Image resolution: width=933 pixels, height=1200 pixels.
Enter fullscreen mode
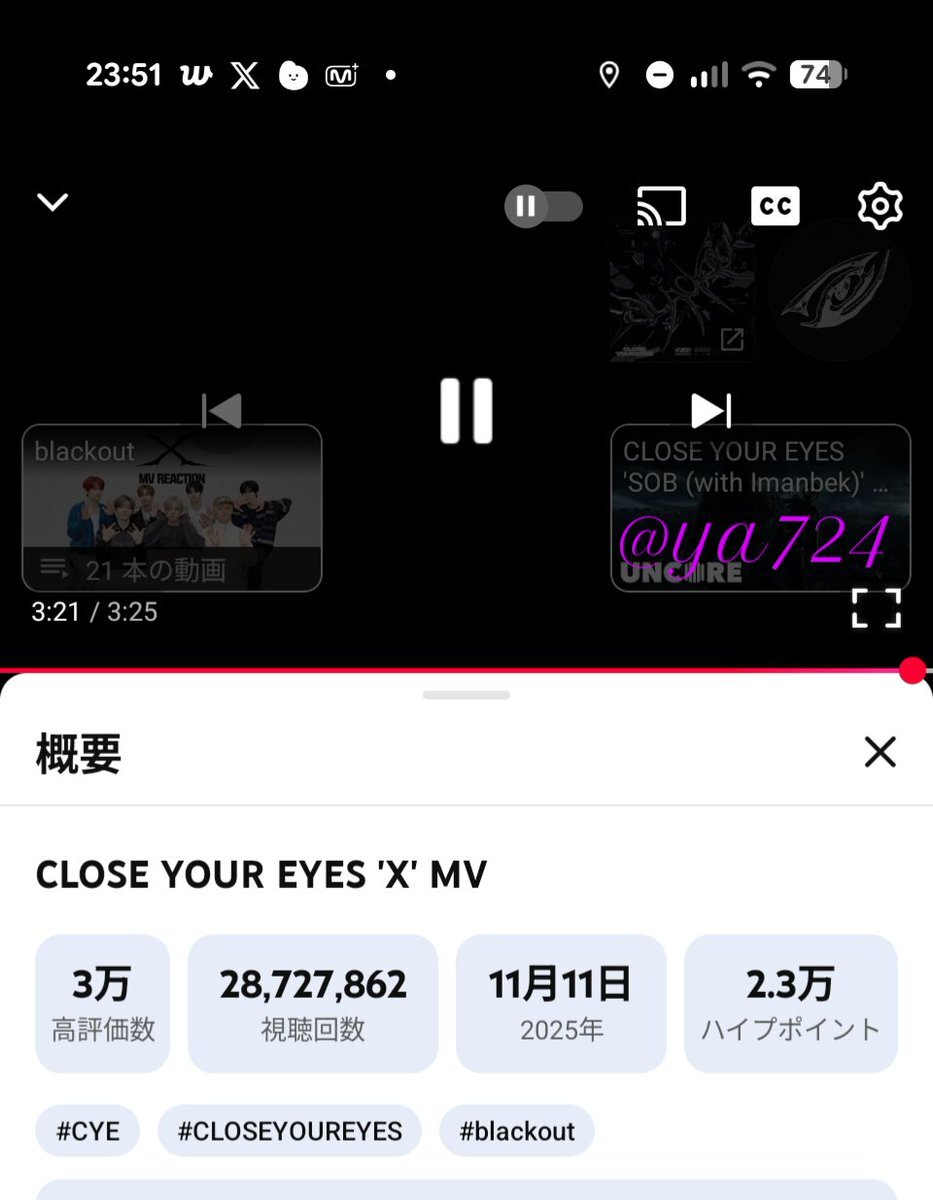(876, 608)
